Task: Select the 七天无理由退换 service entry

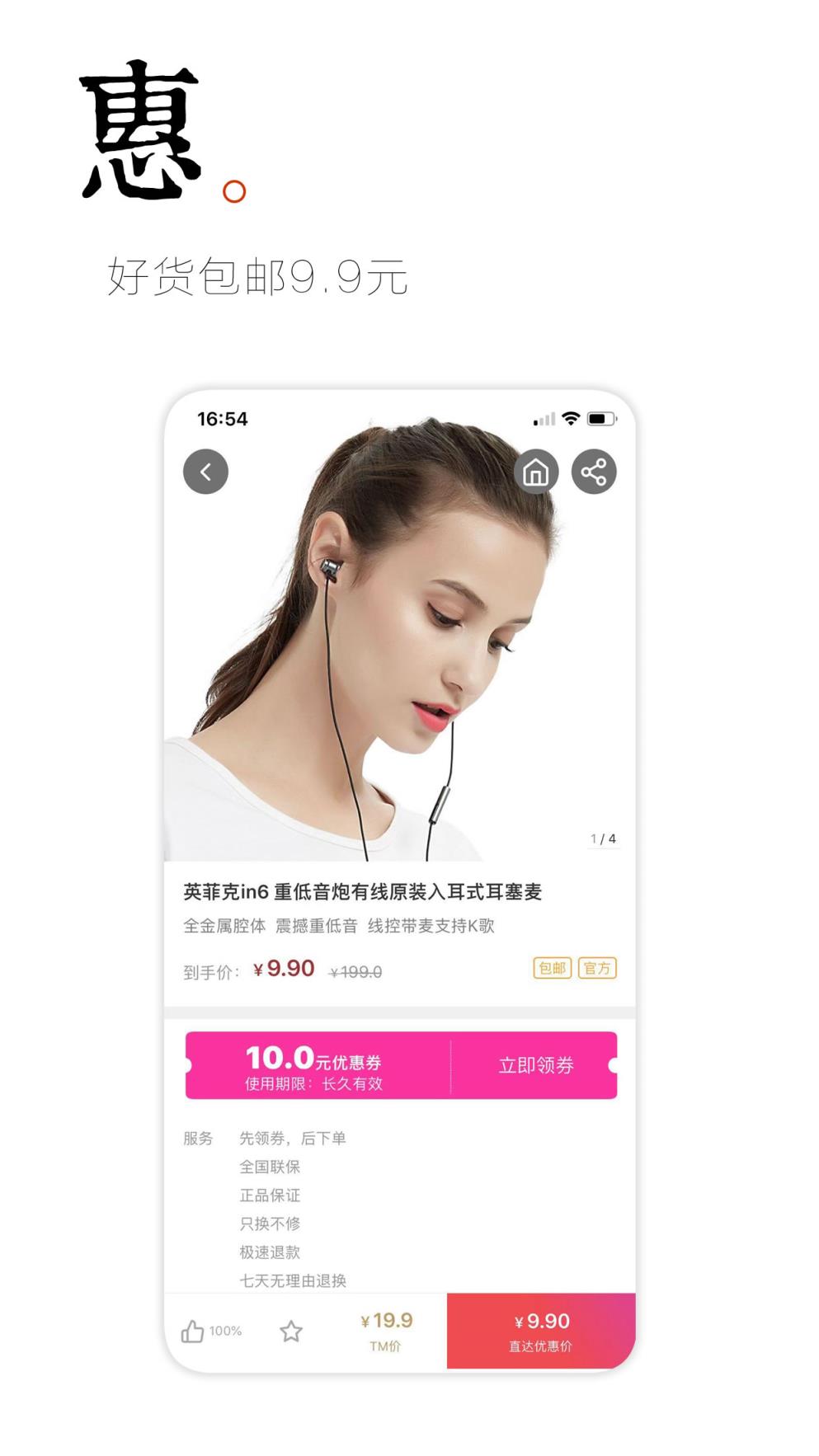Action: pos(294,1280)
